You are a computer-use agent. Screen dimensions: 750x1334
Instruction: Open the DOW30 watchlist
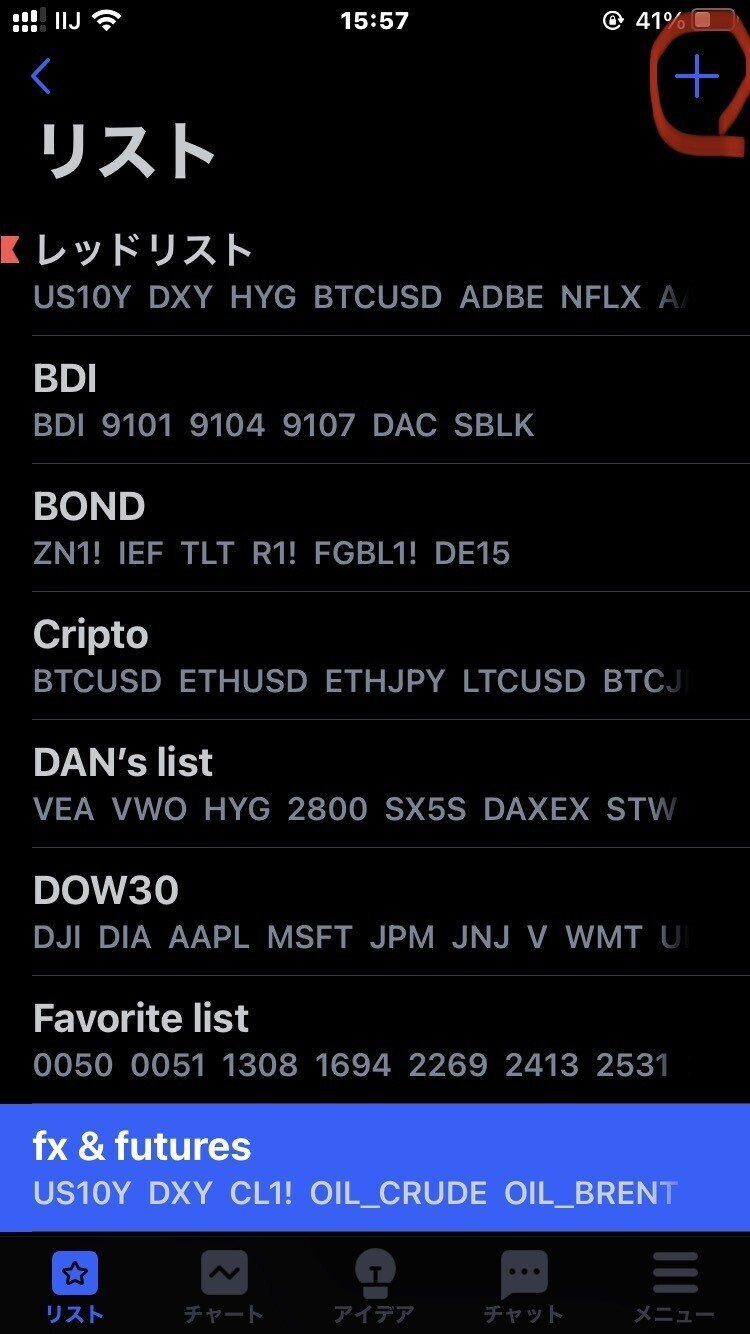(375, 912)
